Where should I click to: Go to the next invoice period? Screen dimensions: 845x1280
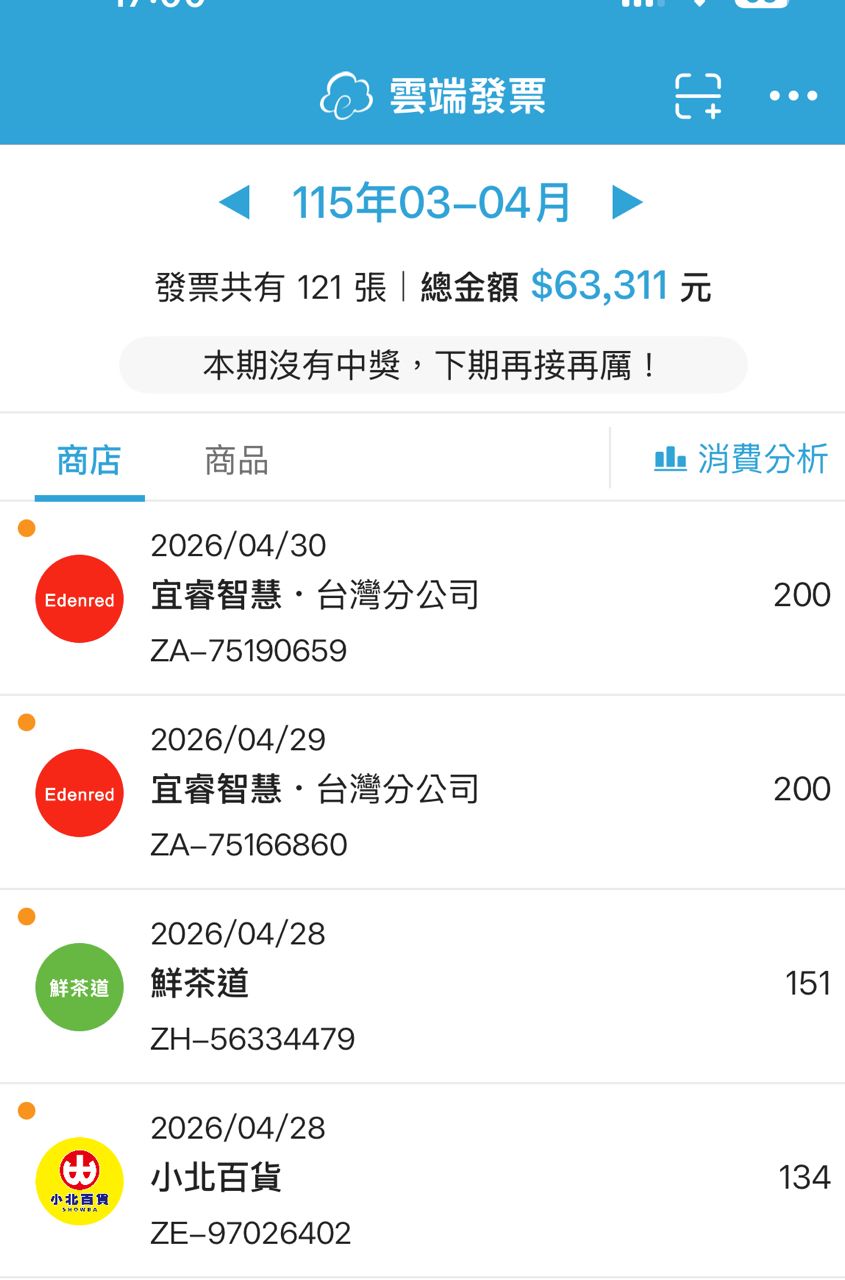tap(627, 203)
